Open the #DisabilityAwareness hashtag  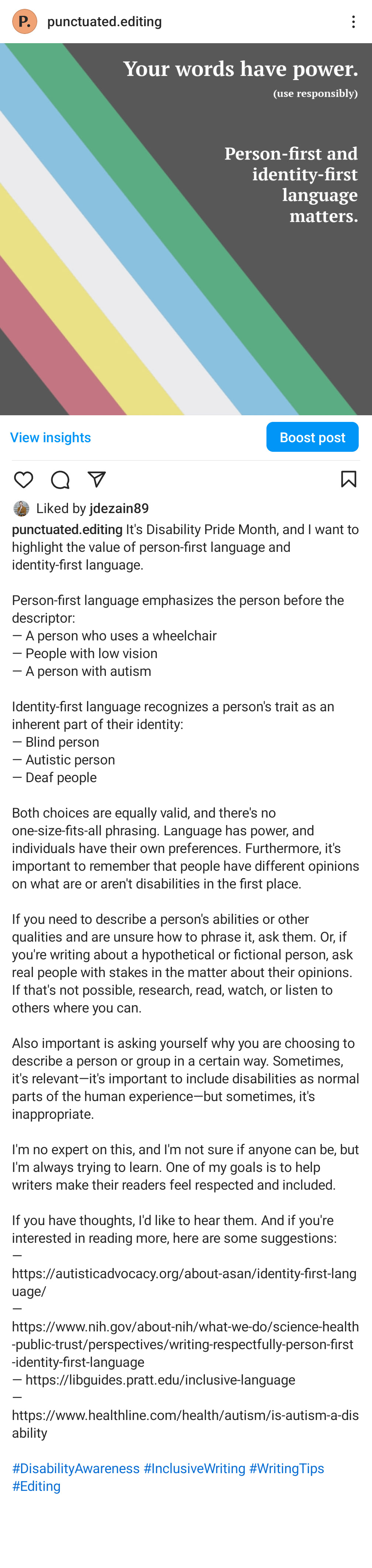click(76, 1468)
